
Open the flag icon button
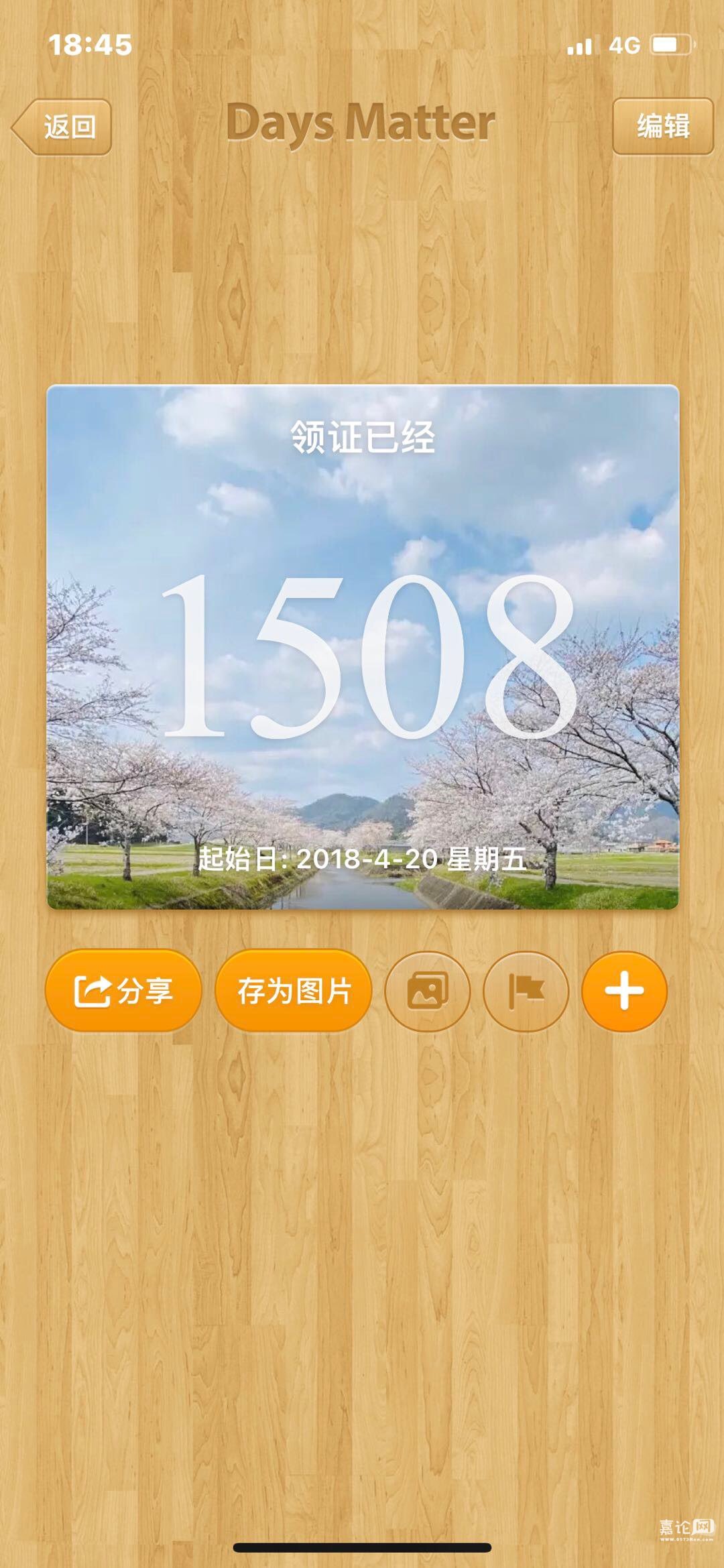click(526, 991)
